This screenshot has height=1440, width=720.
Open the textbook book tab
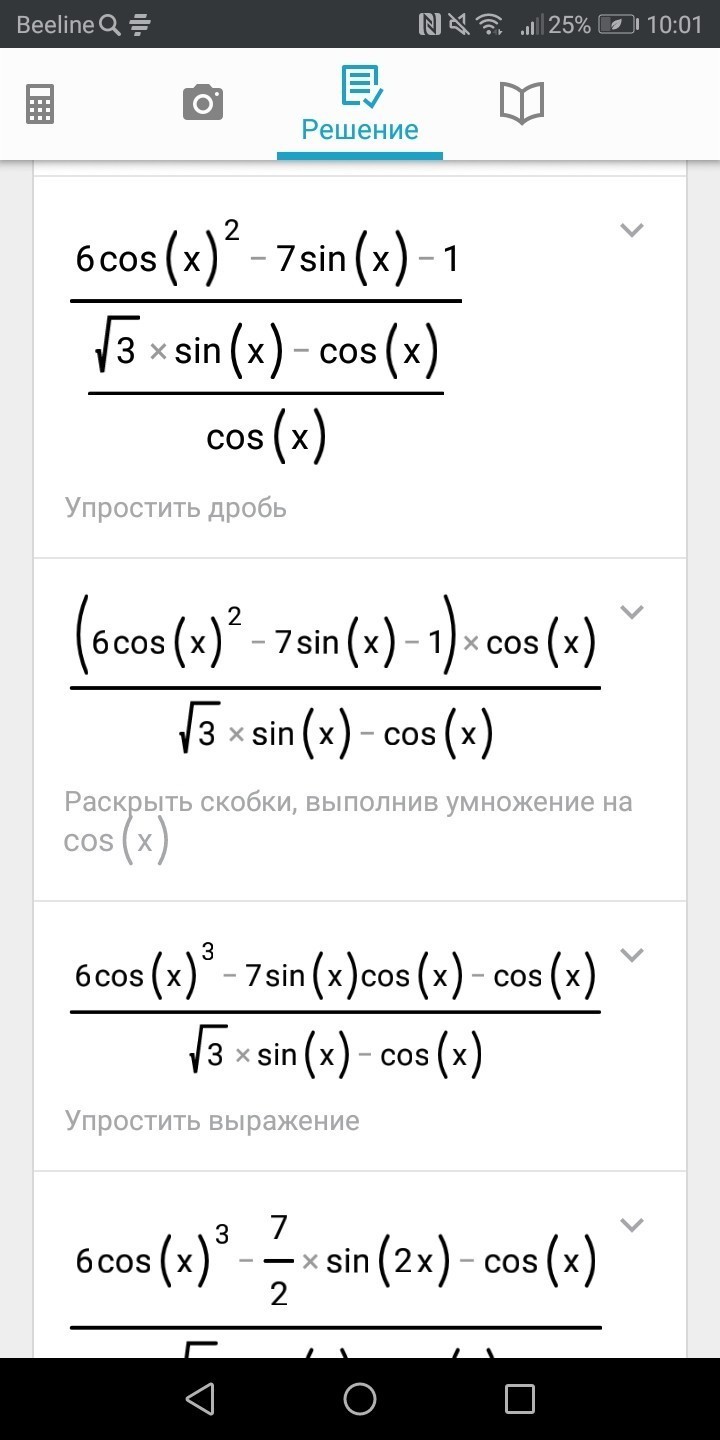521,103
